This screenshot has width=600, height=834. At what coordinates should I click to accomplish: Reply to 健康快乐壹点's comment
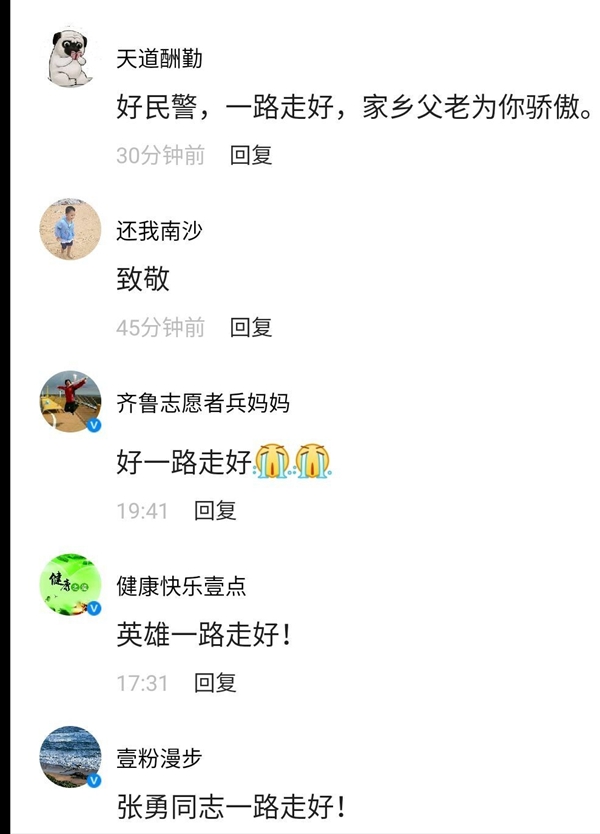click(215, 683)
